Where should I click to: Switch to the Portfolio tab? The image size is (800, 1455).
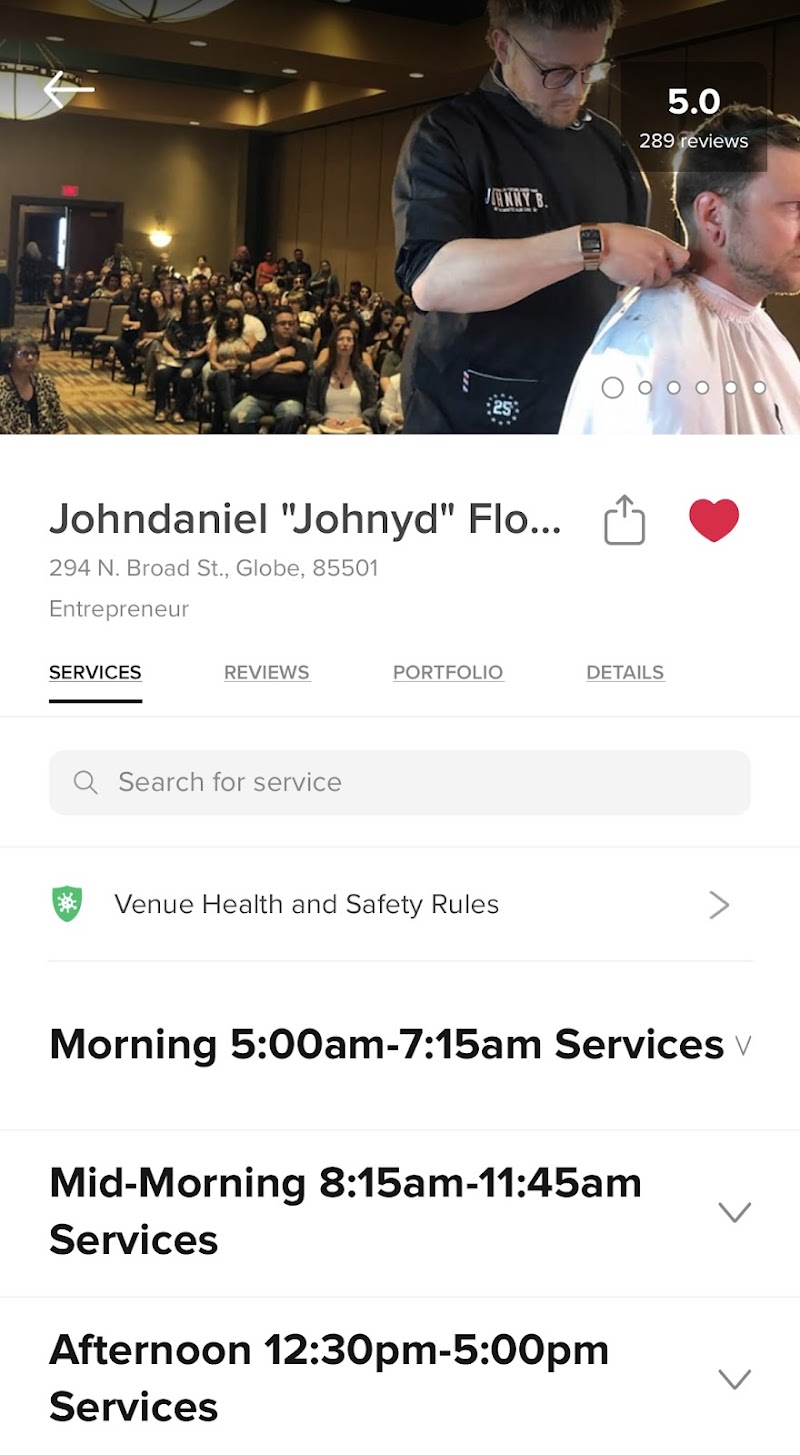click(448, 673)
